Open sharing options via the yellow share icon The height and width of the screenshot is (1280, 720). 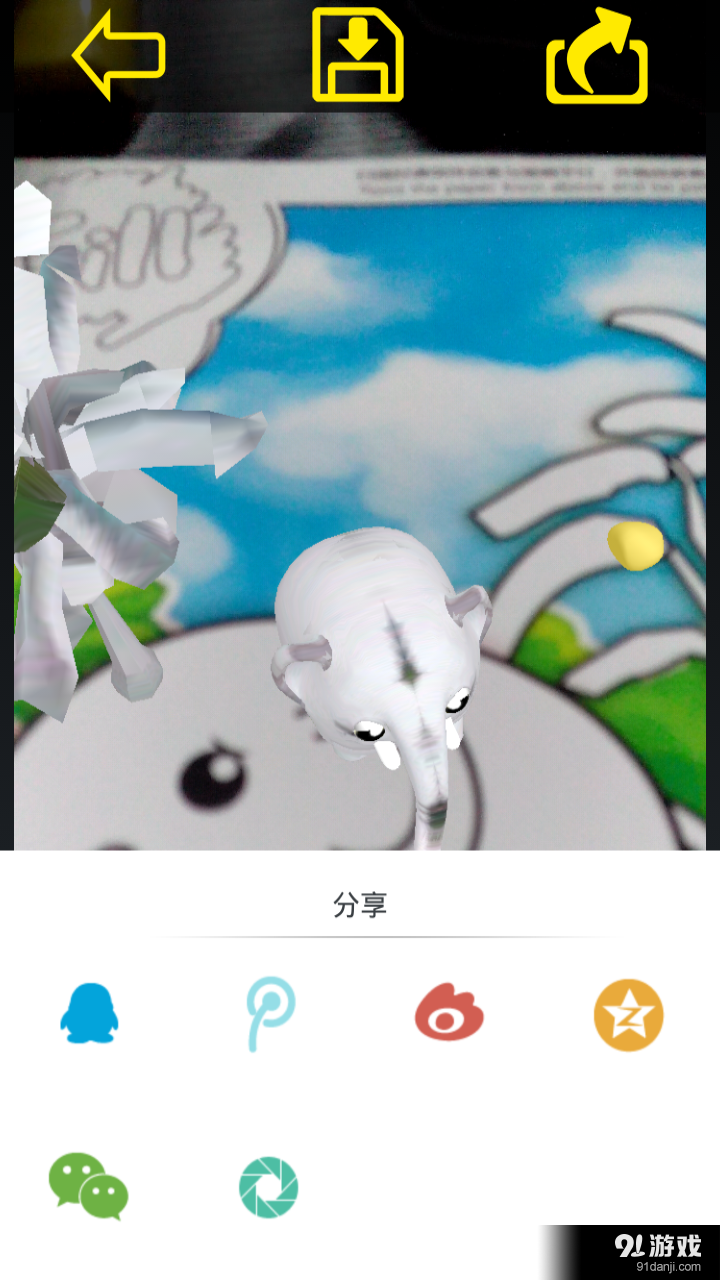[595, 55]
